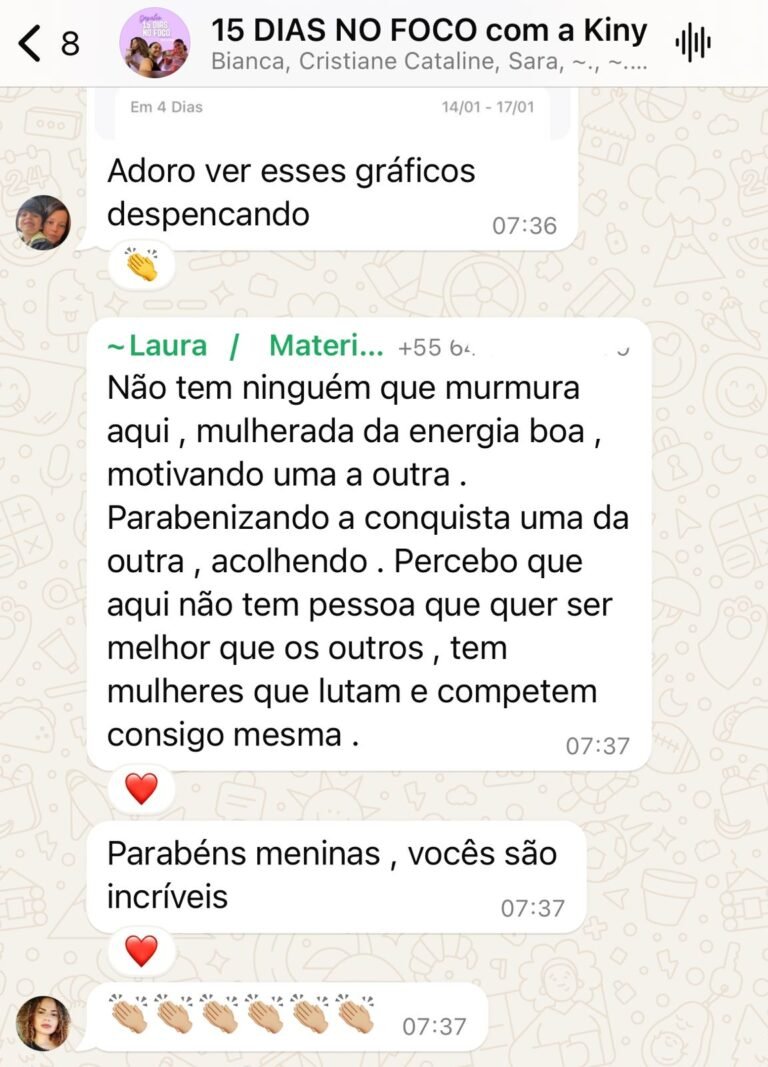View heart reaction under 'consigo mesma' message

[x=141, y=789]
